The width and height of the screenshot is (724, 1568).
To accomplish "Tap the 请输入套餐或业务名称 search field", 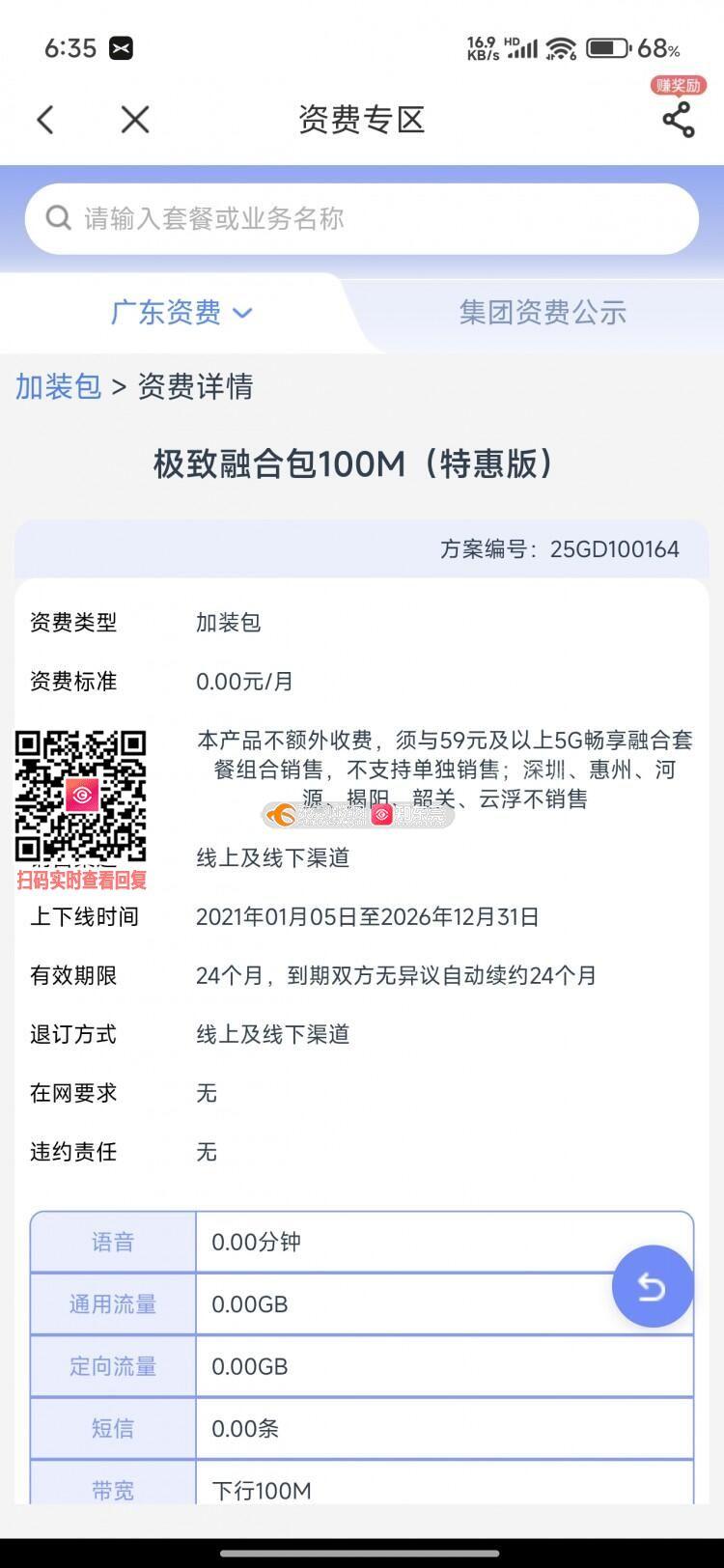I will [362, 219].
